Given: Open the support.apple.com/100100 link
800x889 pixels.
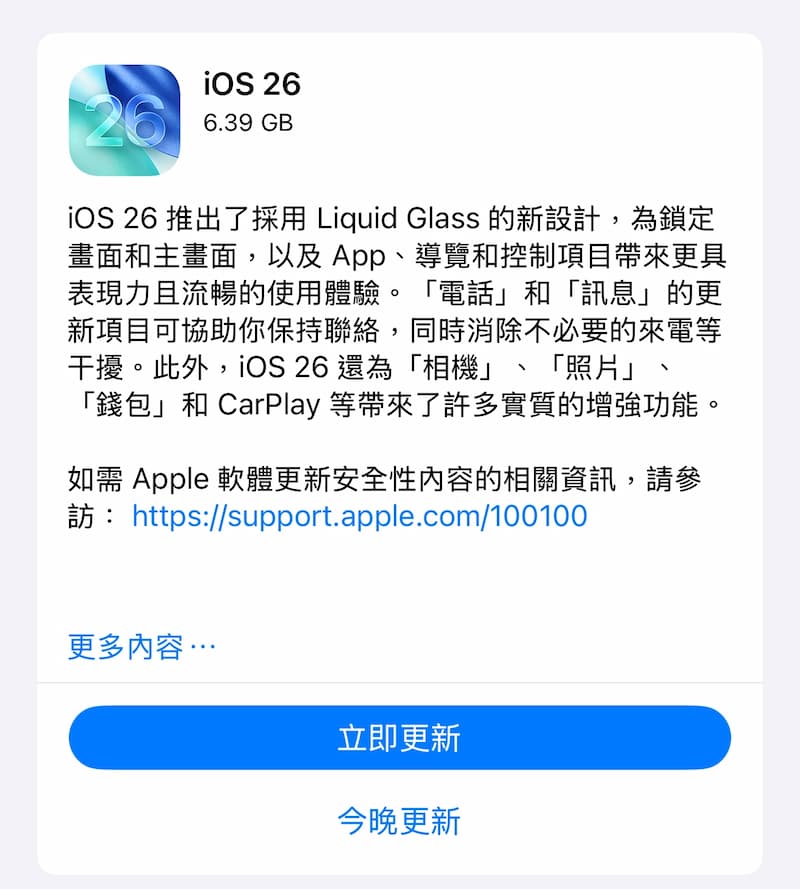Looking at the screenshot, I should tap(359, 516).
